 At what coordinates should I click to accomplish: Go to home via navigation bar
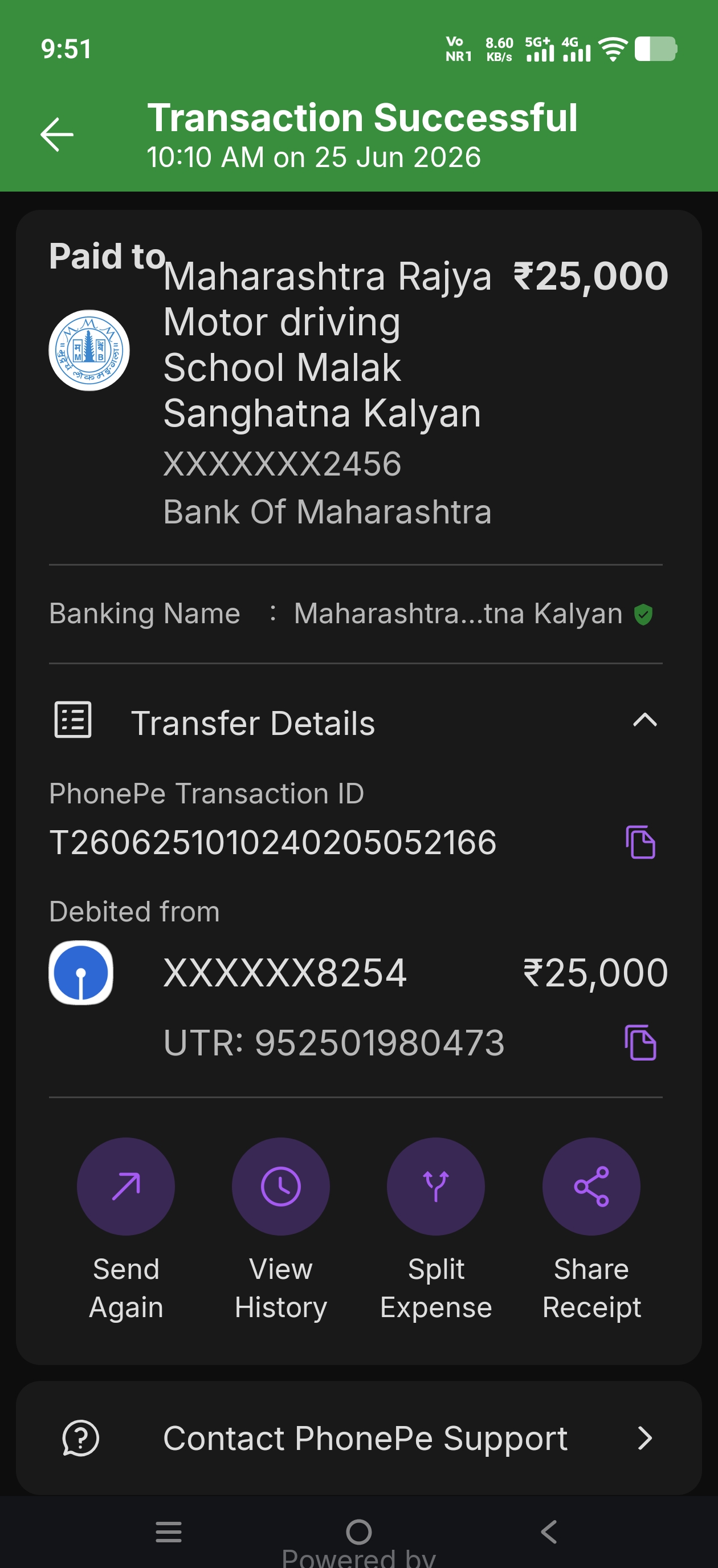358,1532
